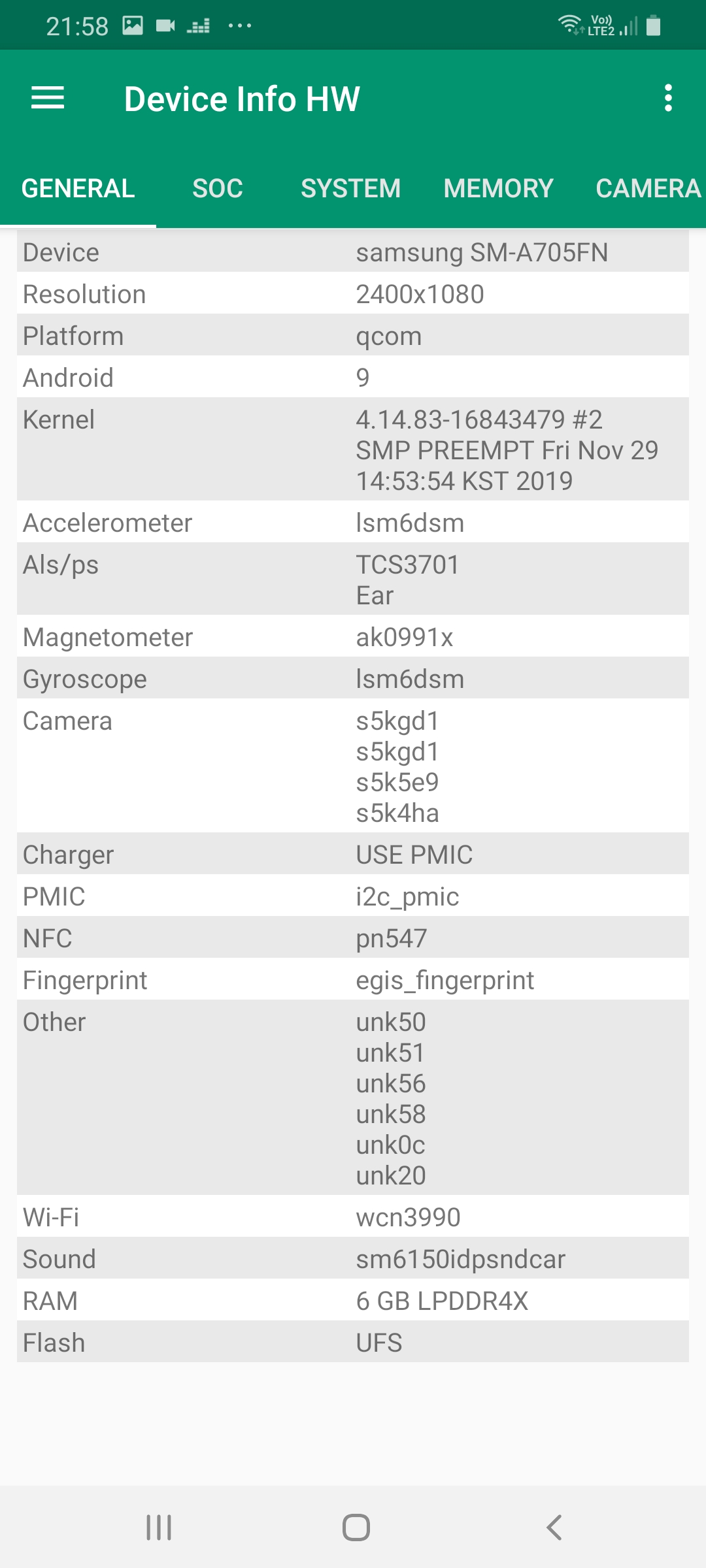Select the GENERAL tab

78,189
